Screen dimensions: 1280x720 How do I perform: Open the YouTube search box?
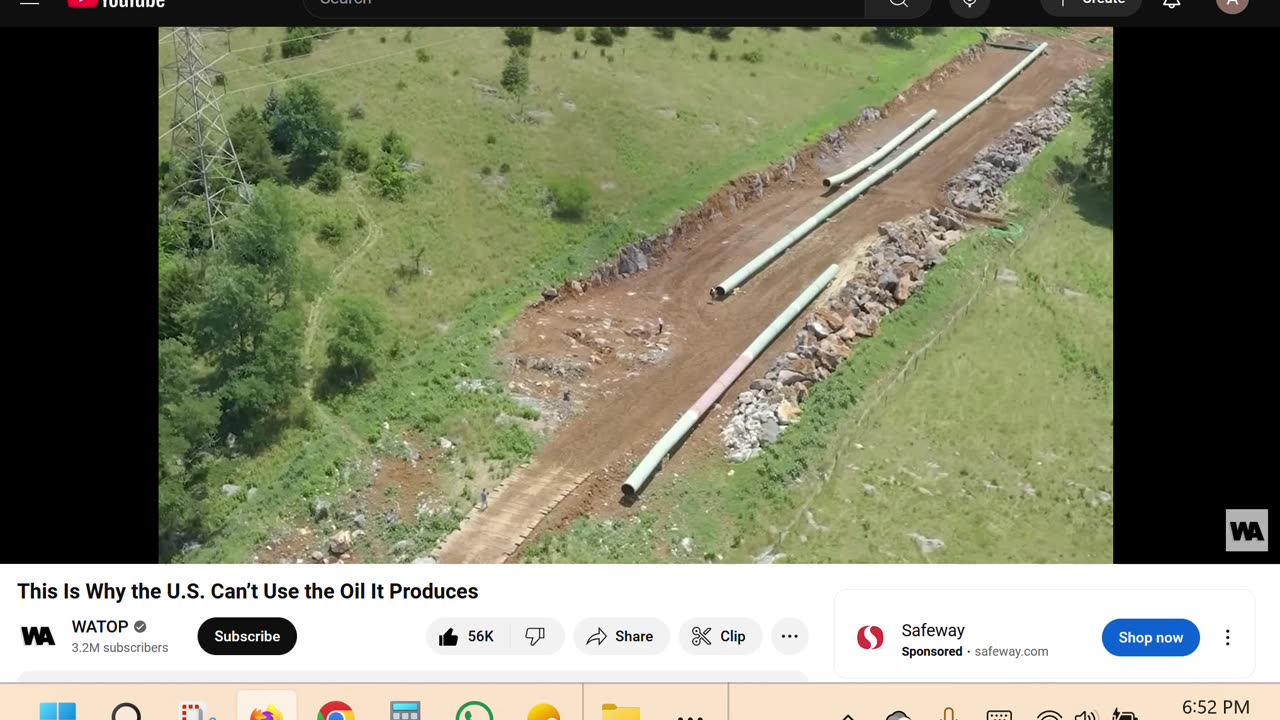[580, 3]
